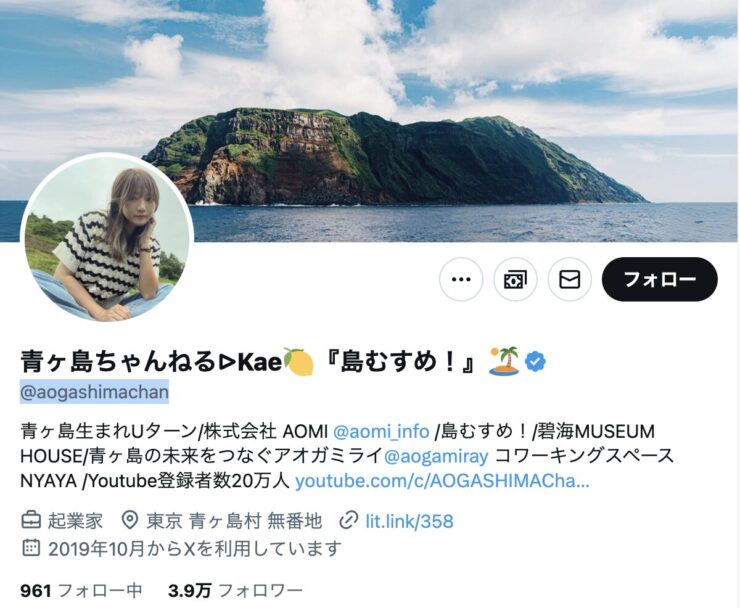View the 961 フォロー中 following list
Screen dimensions: 740x608
pos(81,590)
